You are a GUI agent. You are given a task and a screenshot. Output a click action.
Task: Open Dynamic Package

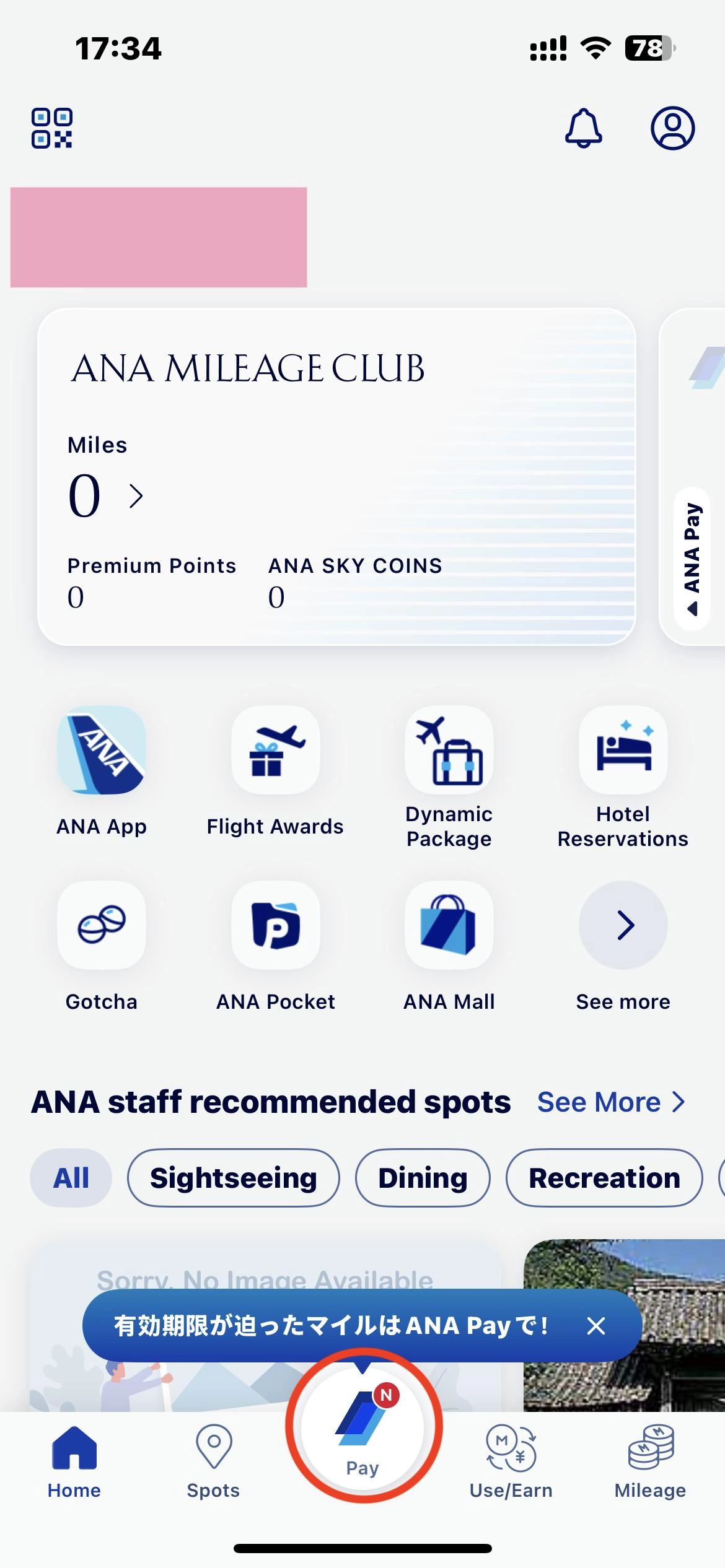pyautogui.click(x=449, y=751)
